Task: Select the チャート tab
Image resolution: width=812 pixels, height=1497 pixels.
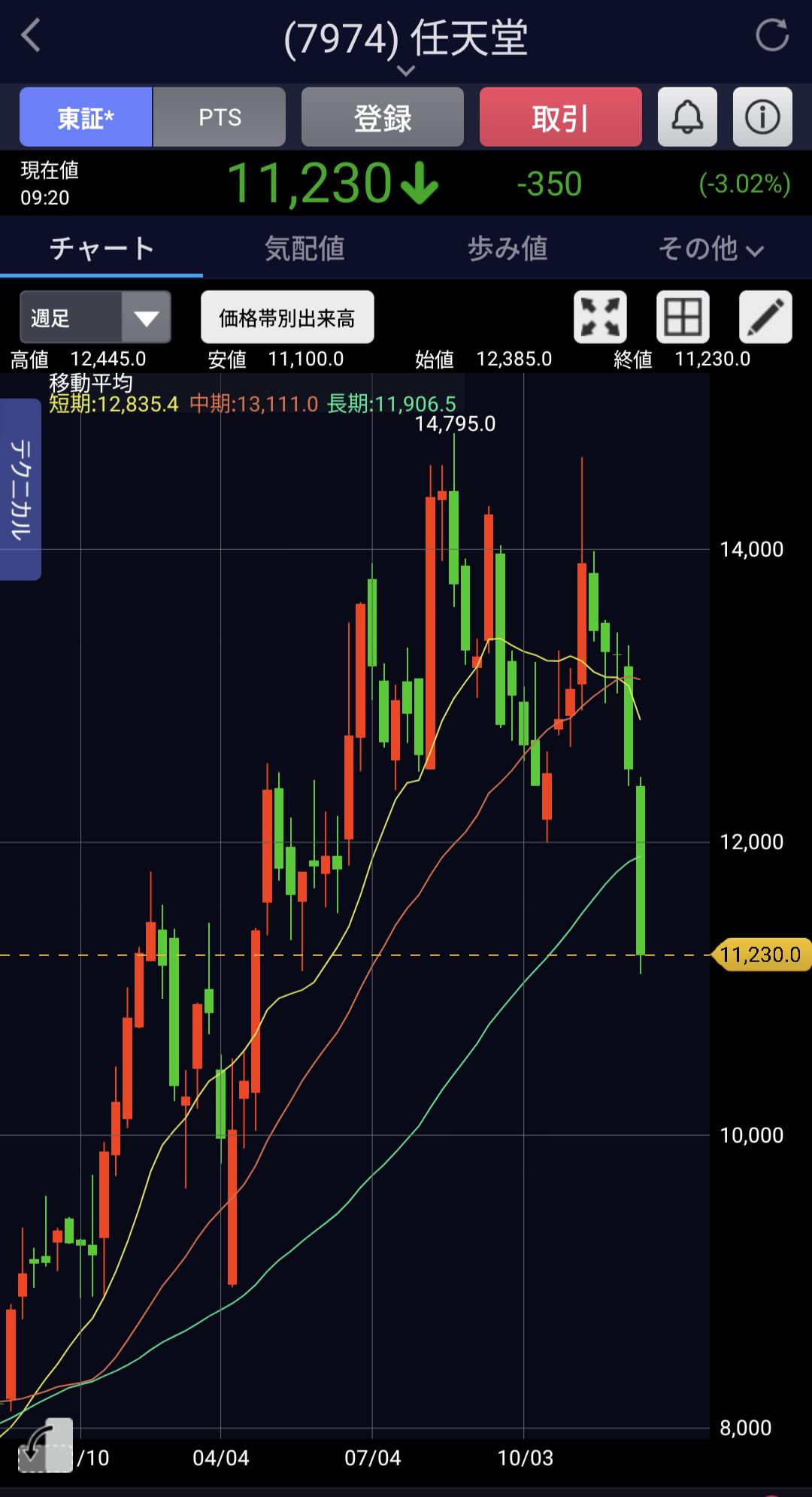Action: point(101,248)
